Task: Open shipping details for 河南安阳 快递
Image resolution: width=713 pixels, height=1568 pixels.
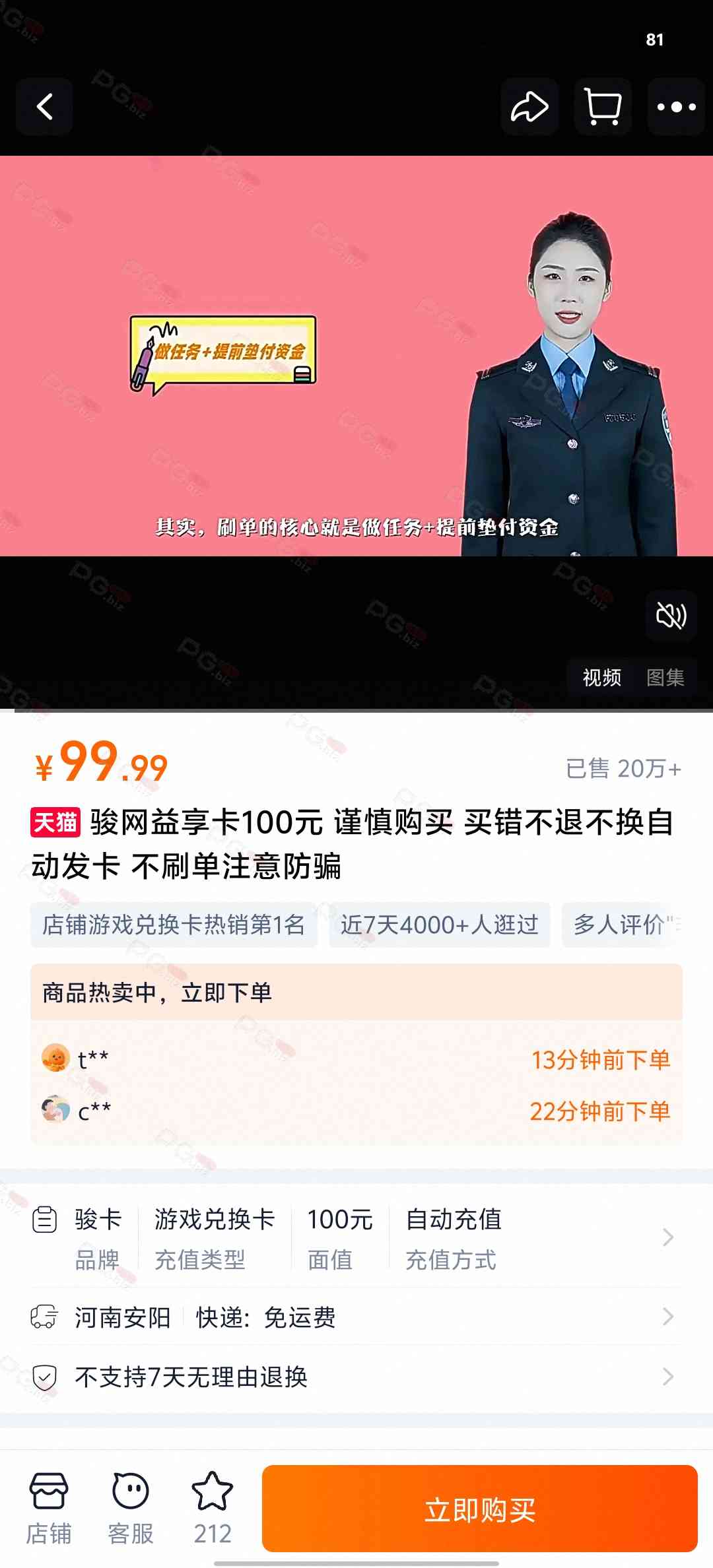Action: [356, 1317]
